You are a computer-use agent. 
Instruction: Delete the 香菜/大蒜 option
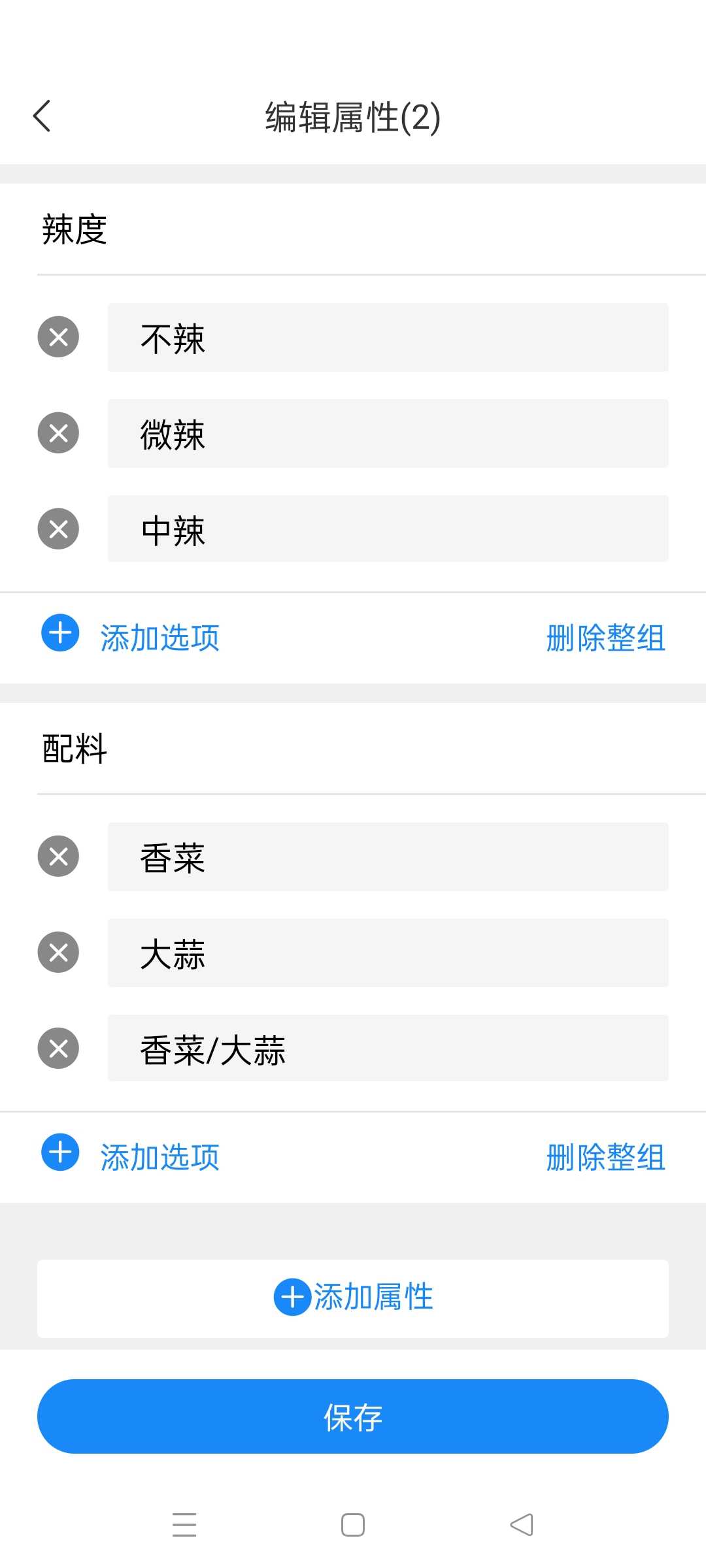pyautogui.click(x=58, y=1049)
